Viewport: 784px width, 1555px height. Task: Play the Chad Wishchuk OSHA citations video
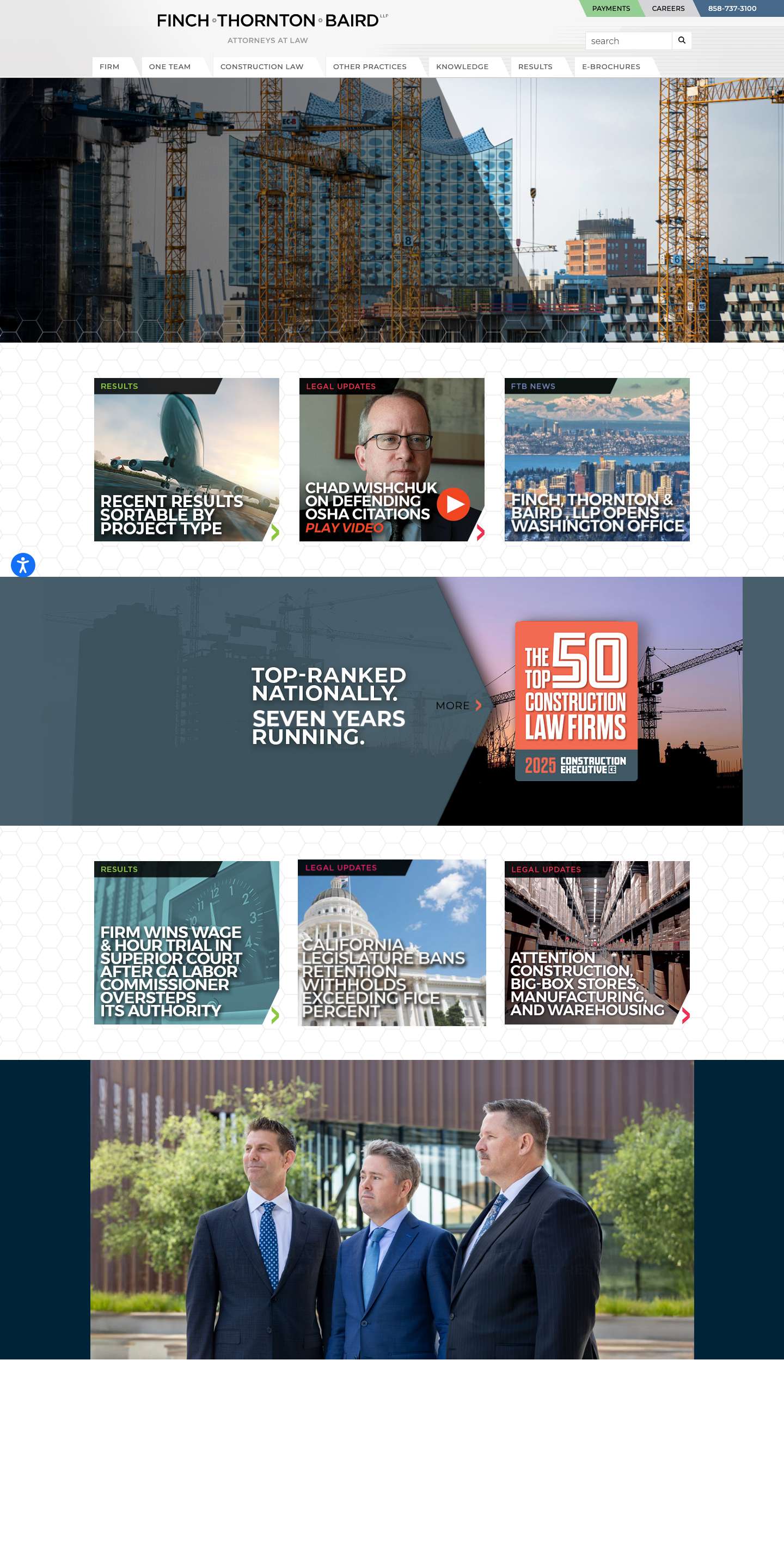(454, 504)
